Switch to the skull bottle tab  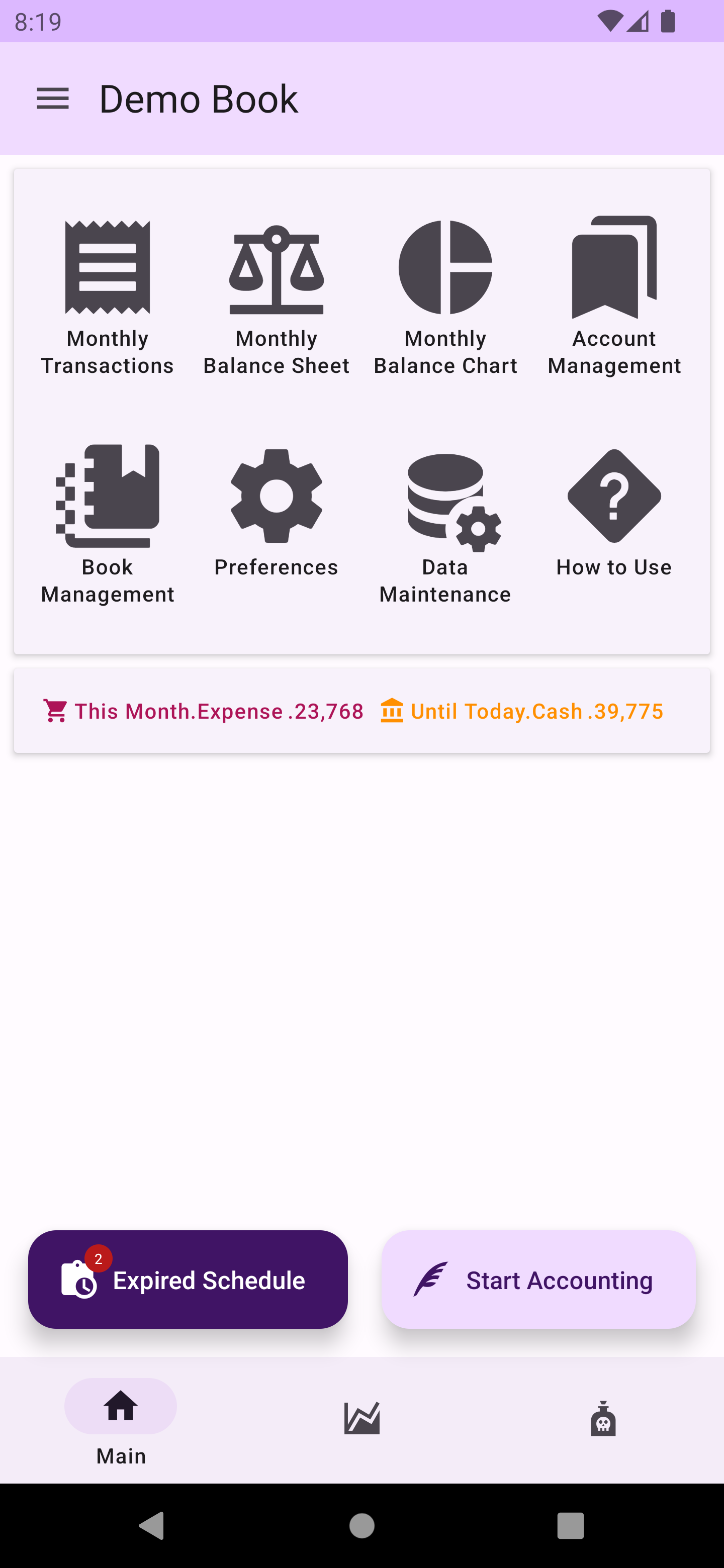point(603,1418)
